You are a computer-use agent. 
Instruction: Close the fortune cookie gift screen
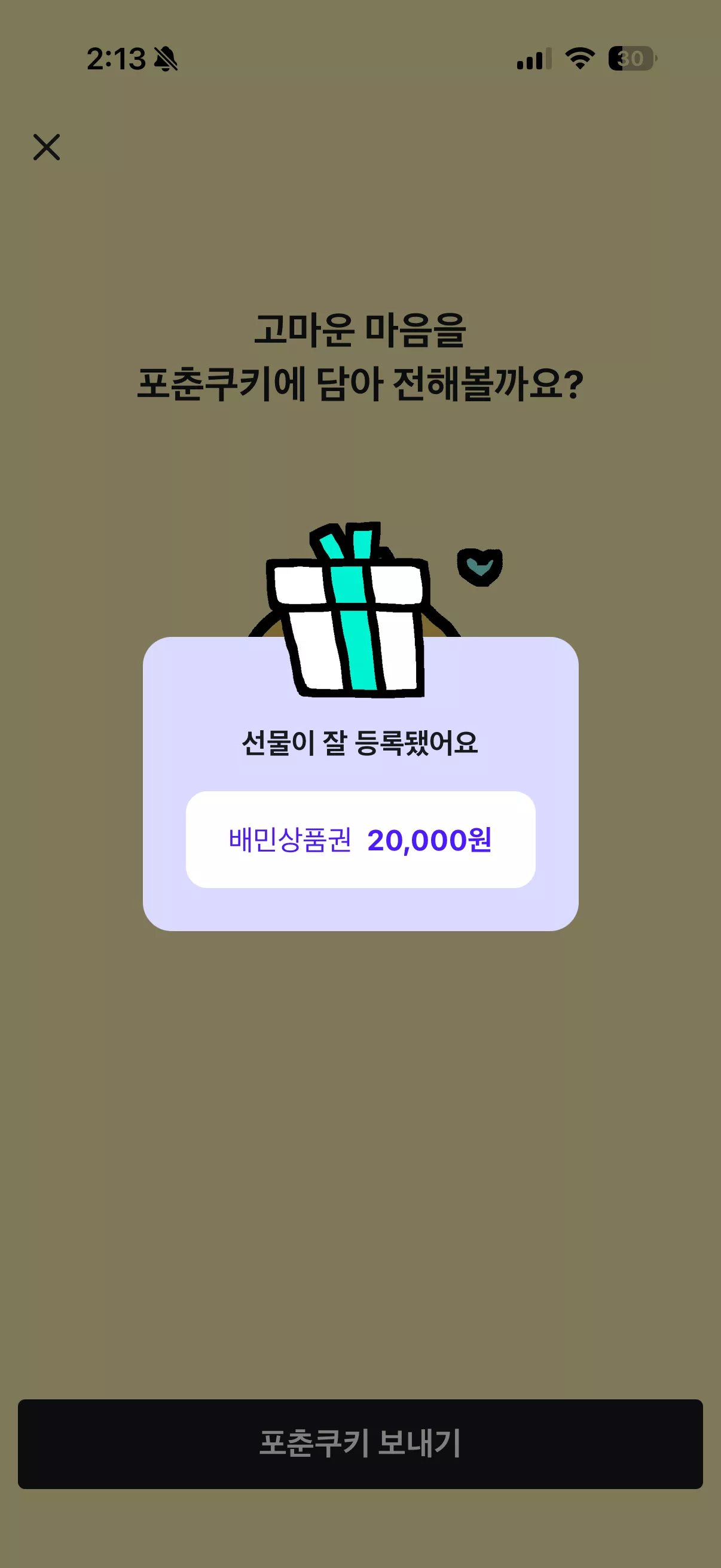tap(46, 147)
